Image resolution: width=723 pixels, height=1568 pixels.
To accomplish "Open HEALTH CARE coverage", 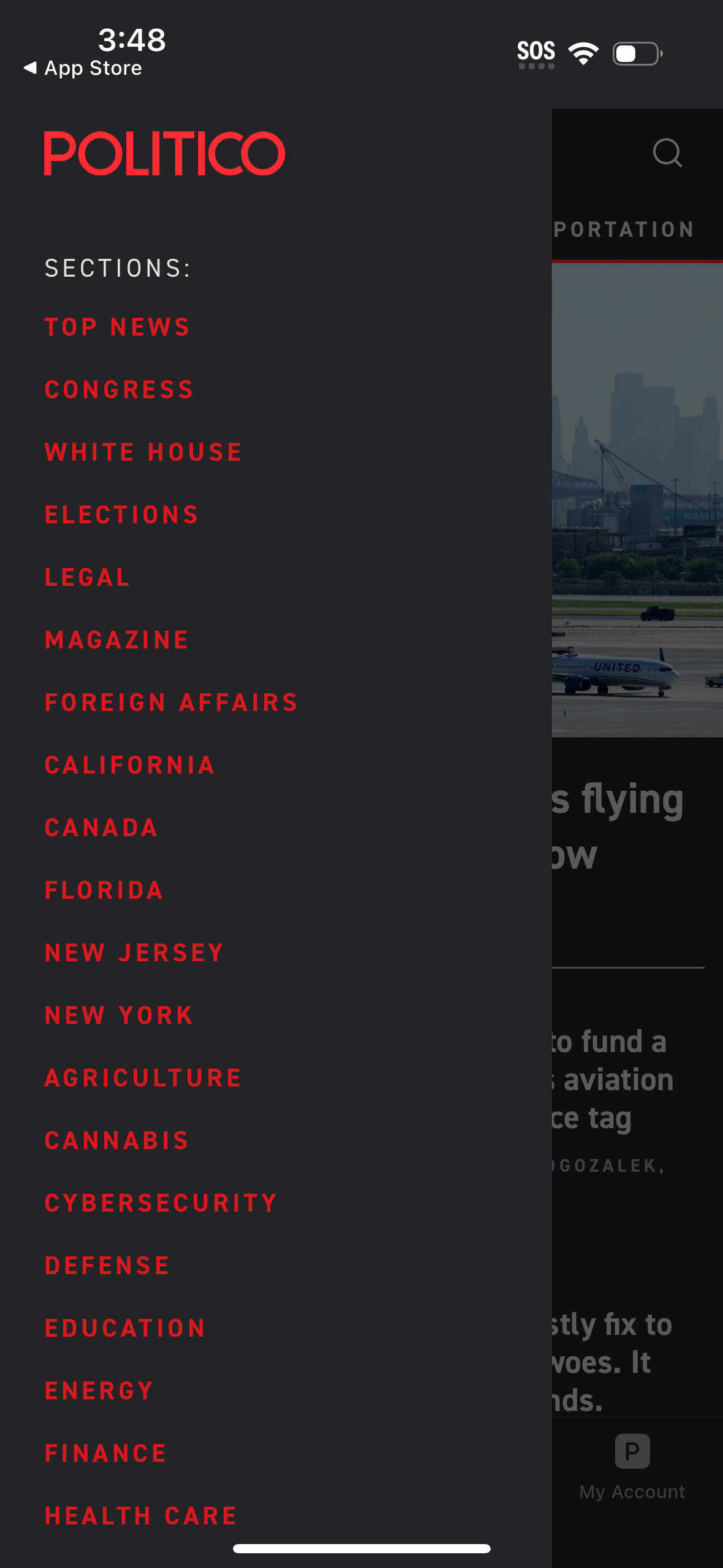I will pyautogui.click(x=139, y=1515).
